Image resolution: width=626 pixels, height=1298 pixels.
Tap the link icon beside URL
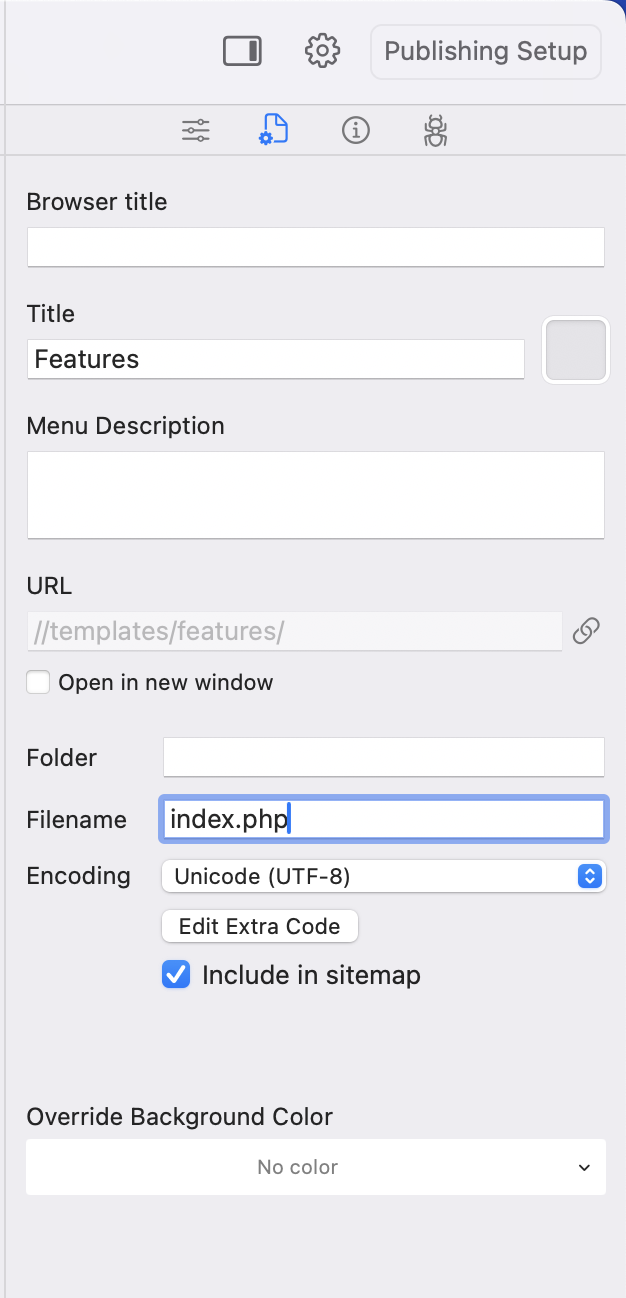point(586,631)
